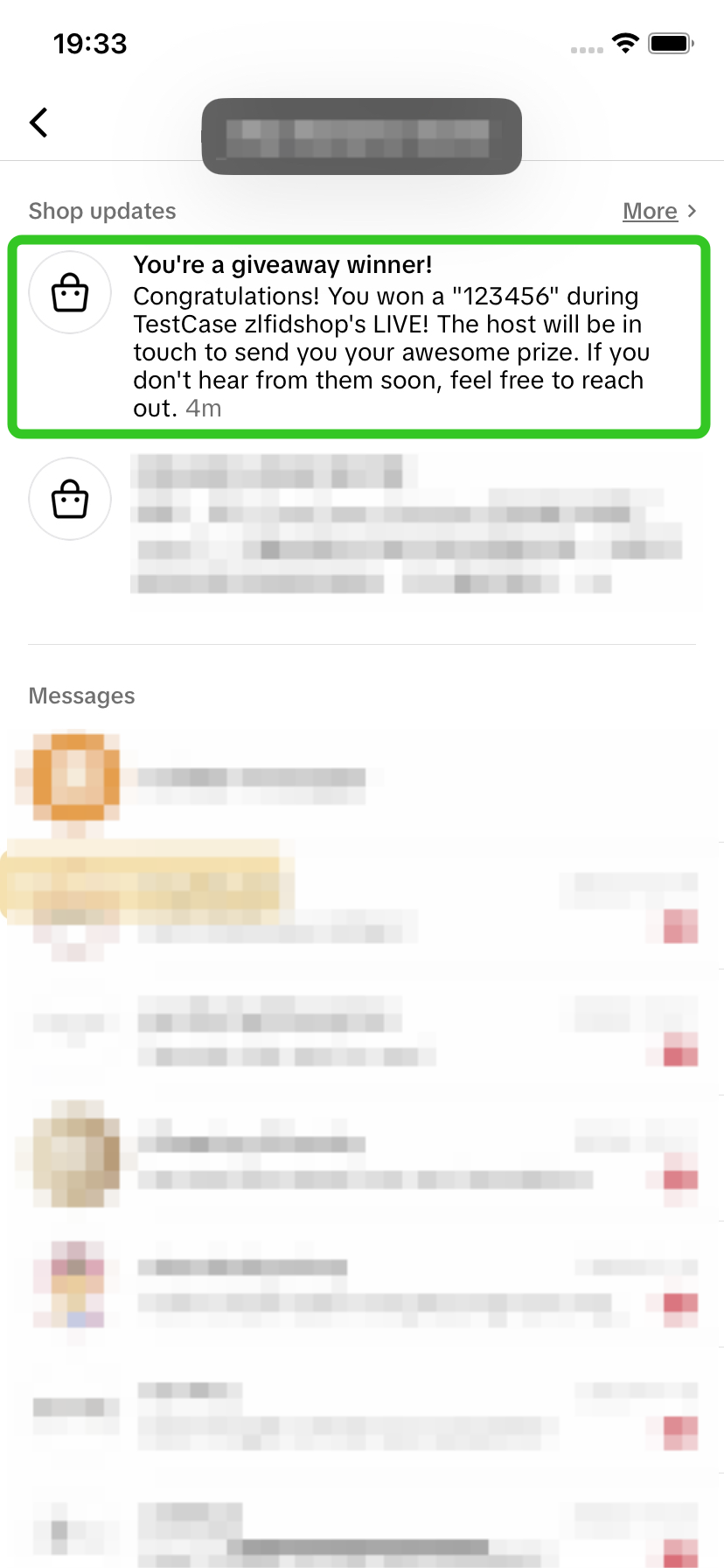This screenshot has height=1568, width=724.
Task: Go back using the top arrow
Action: pos(38,122)
